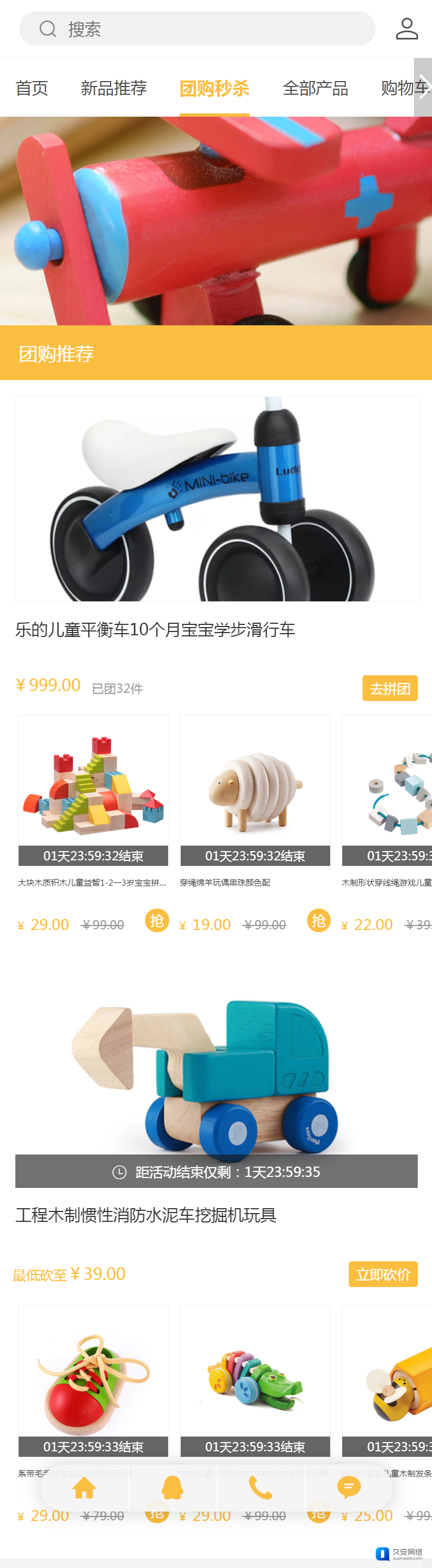Viewport: 432px width, 1568px height.
Task: Call via the phone icon
Action: (261, 1487)
